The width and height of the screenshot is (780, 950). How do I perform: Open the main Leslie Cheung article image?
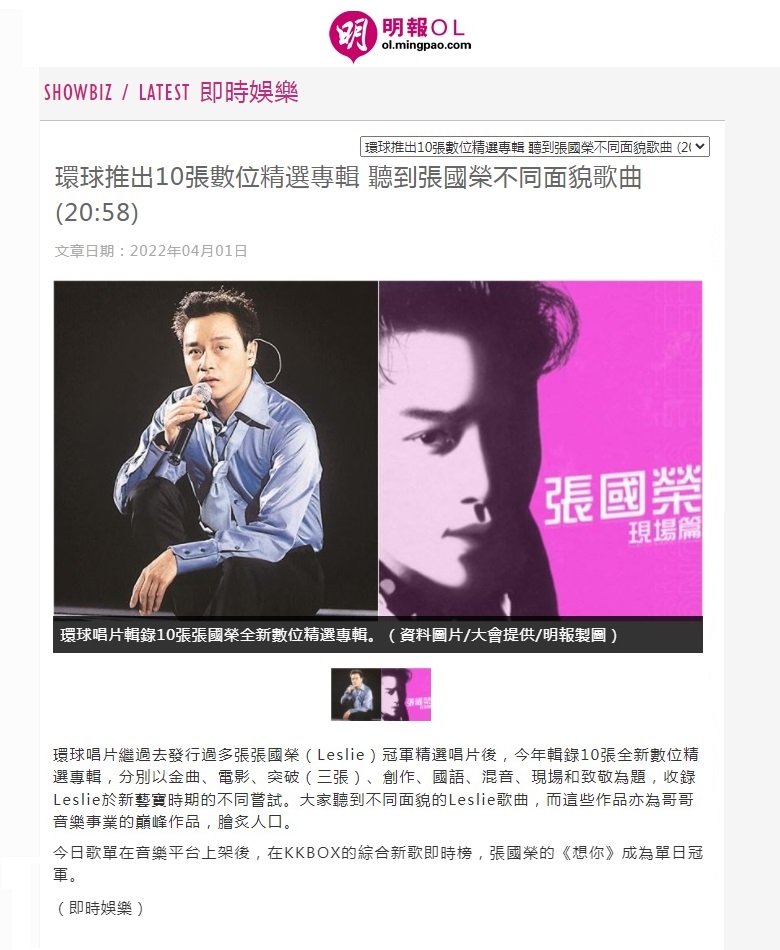click(x=378, y=448)
